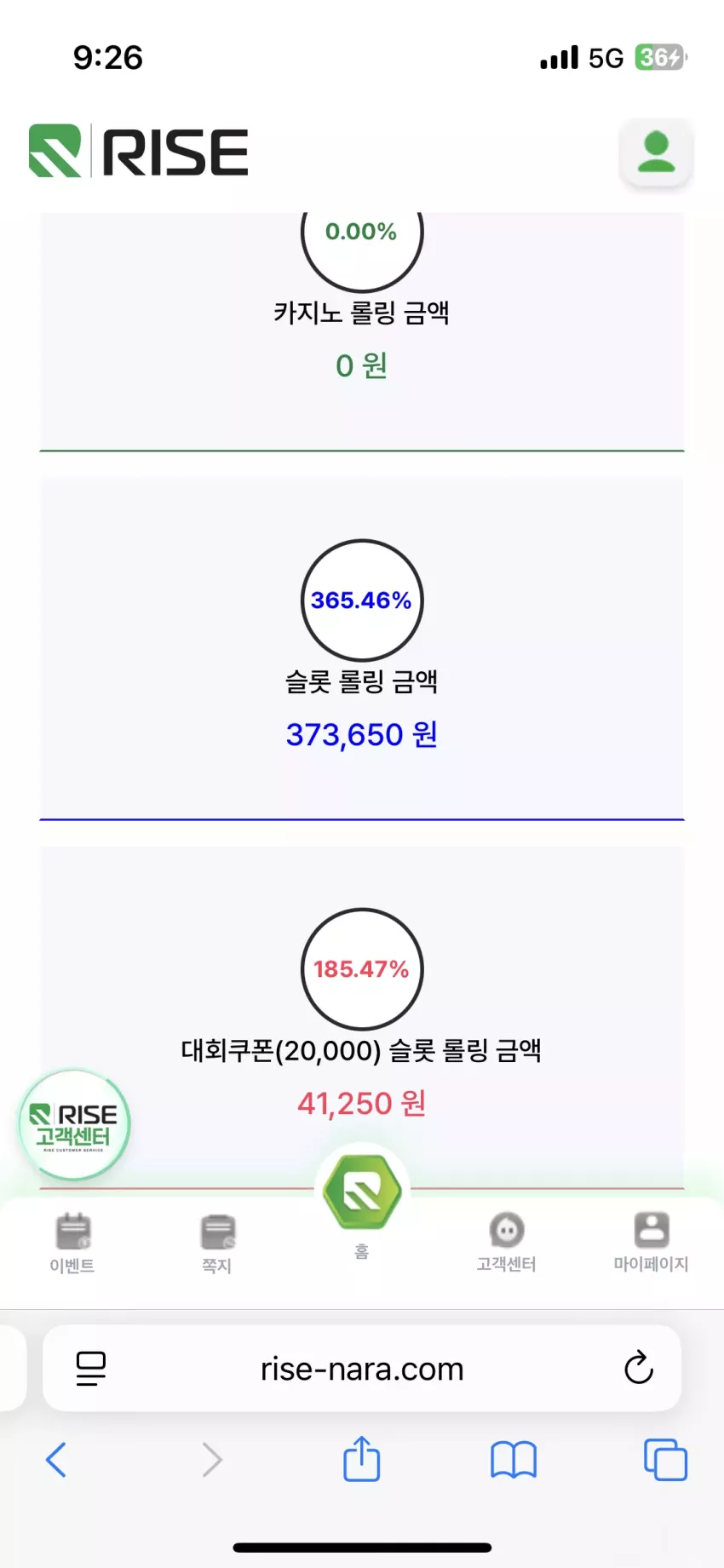The width and height of the screenshot is (724, 1568).
Task: Open the 고객센터 tab in bottom bar
Action: pos(507,1243)
